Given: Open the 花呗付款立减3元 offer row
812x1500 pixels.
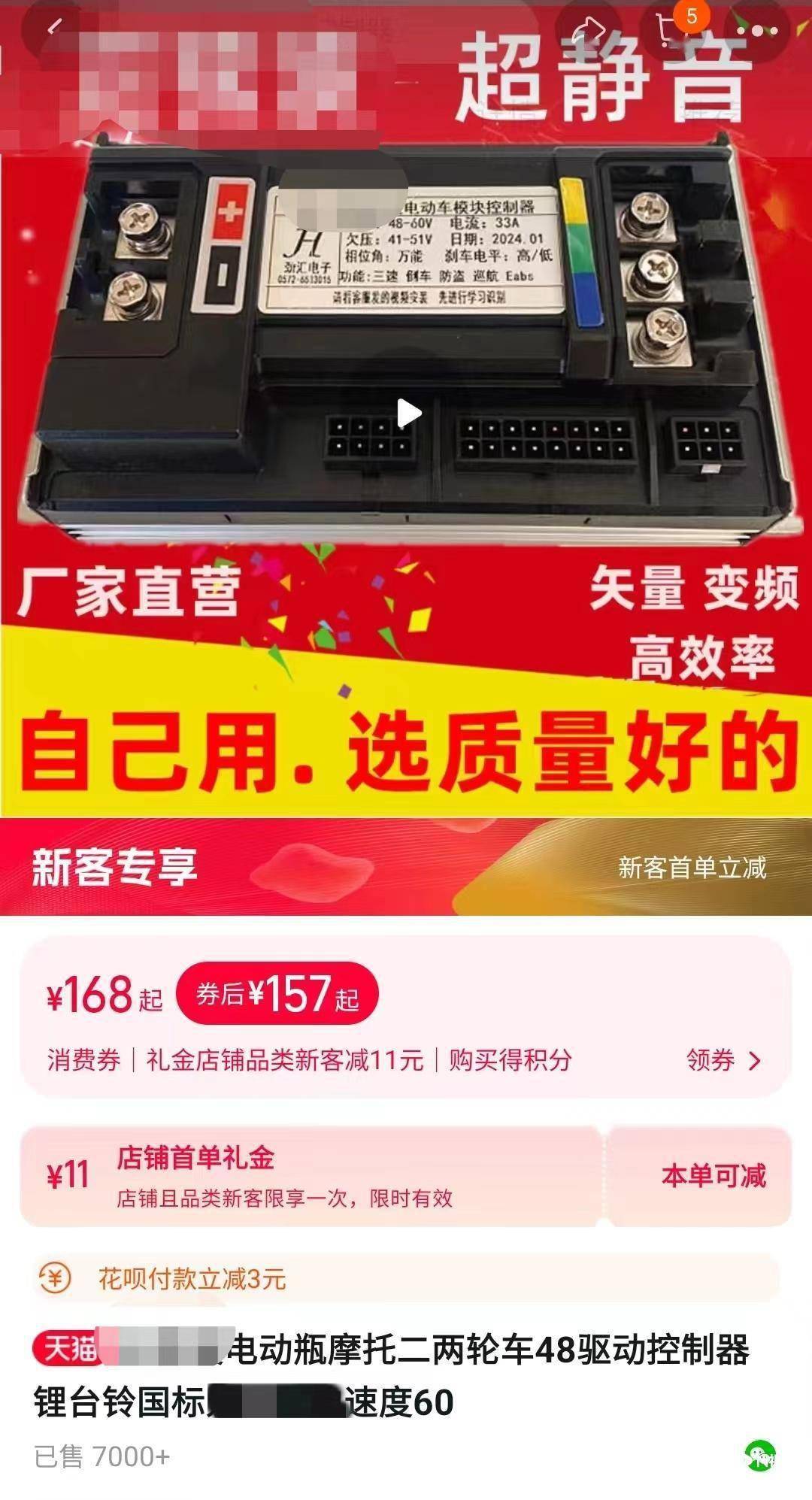Looking at the screenshot, I should click(x=192, y=1278).
